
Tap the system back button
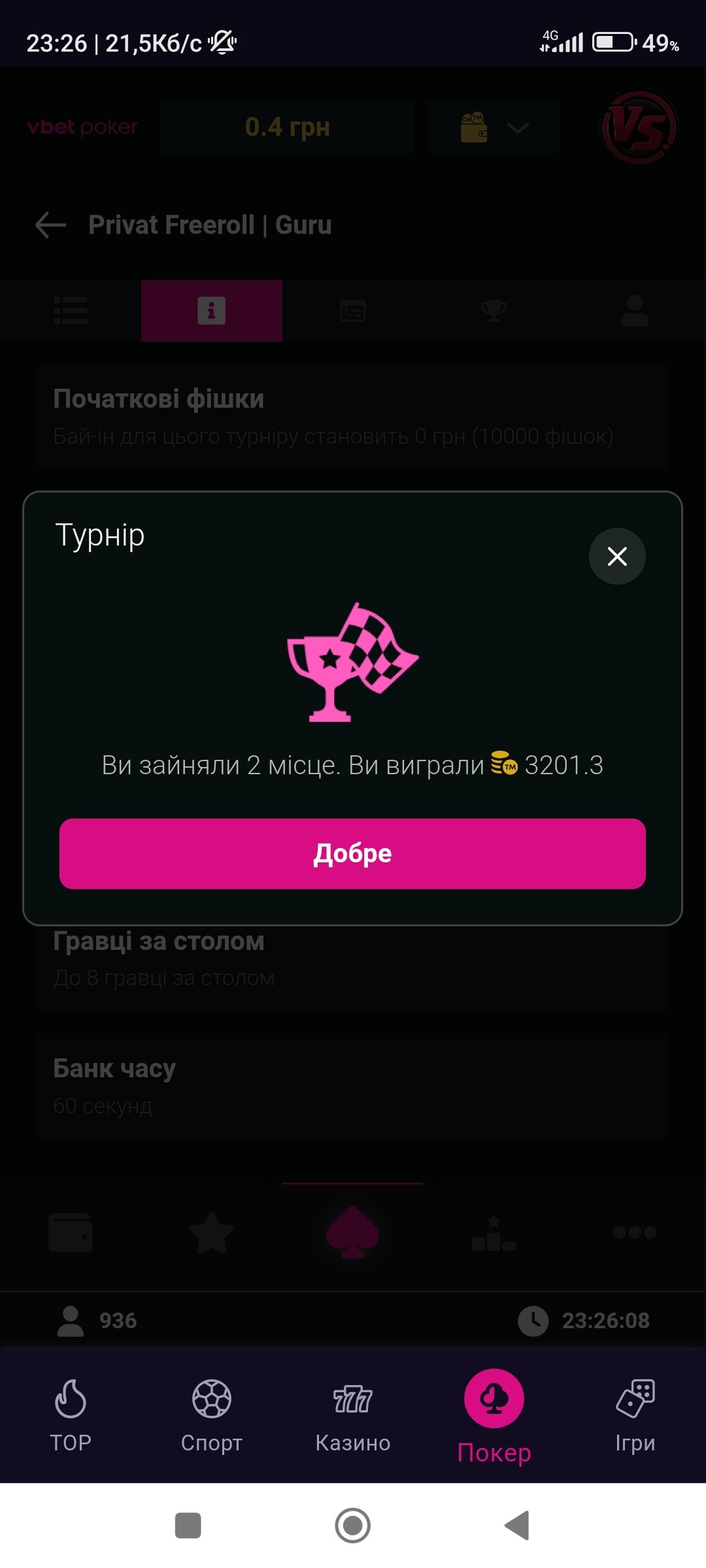point(517,1525)
